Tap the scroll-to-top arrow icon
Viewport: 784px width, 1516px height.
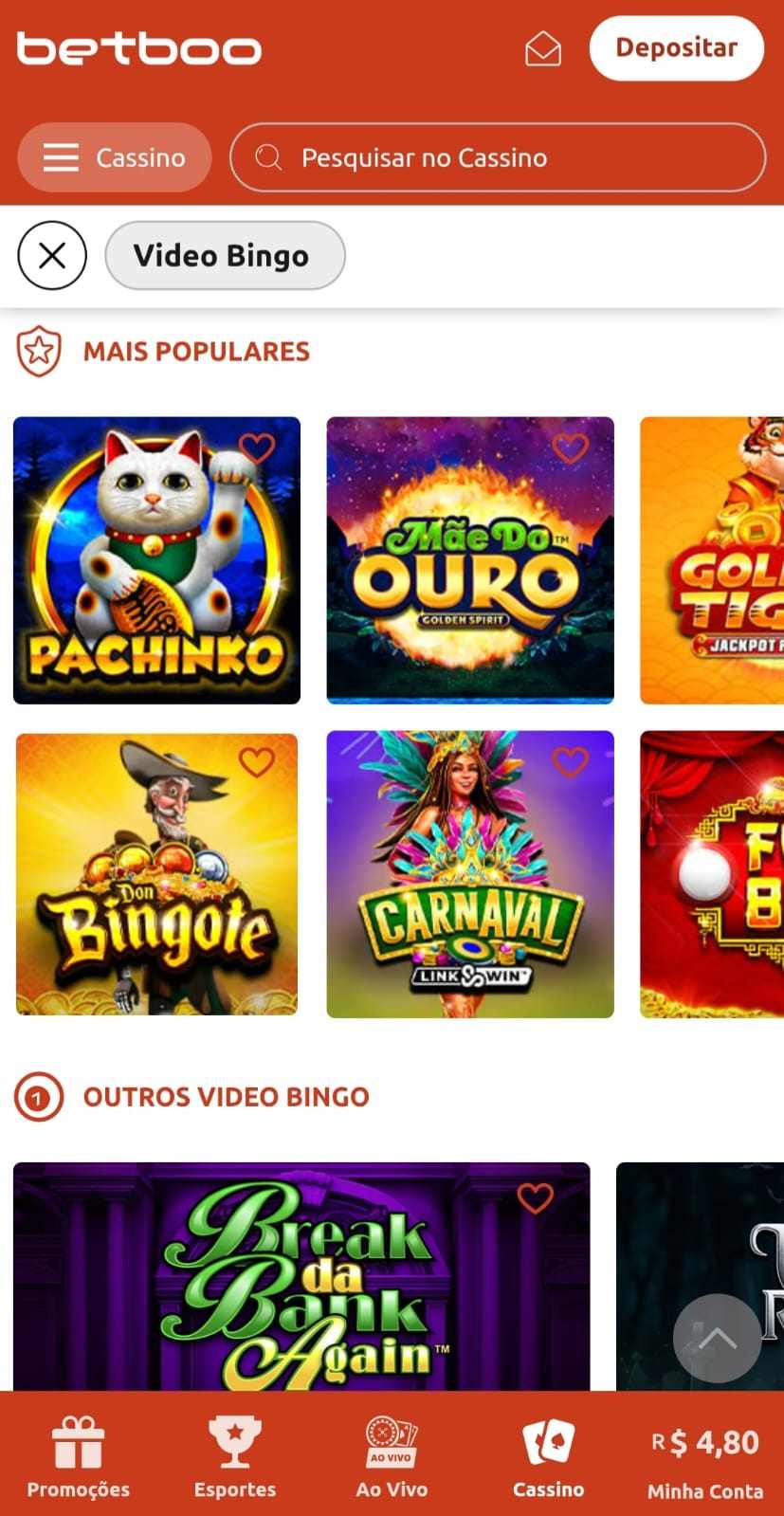click(716, 1339)
